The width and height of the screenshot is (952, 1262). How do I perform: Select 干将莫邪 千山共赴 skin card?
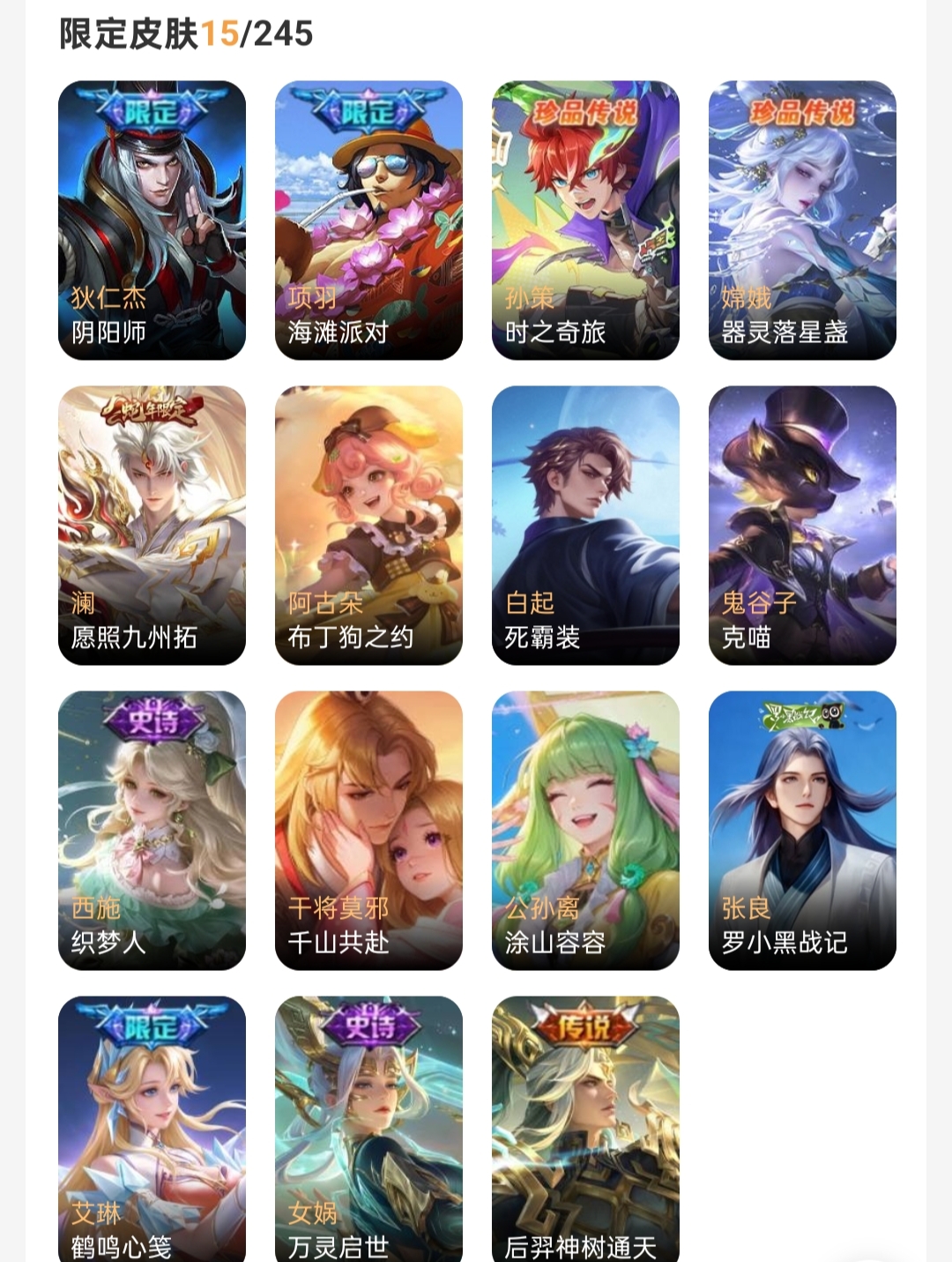[x=368, y=831]
